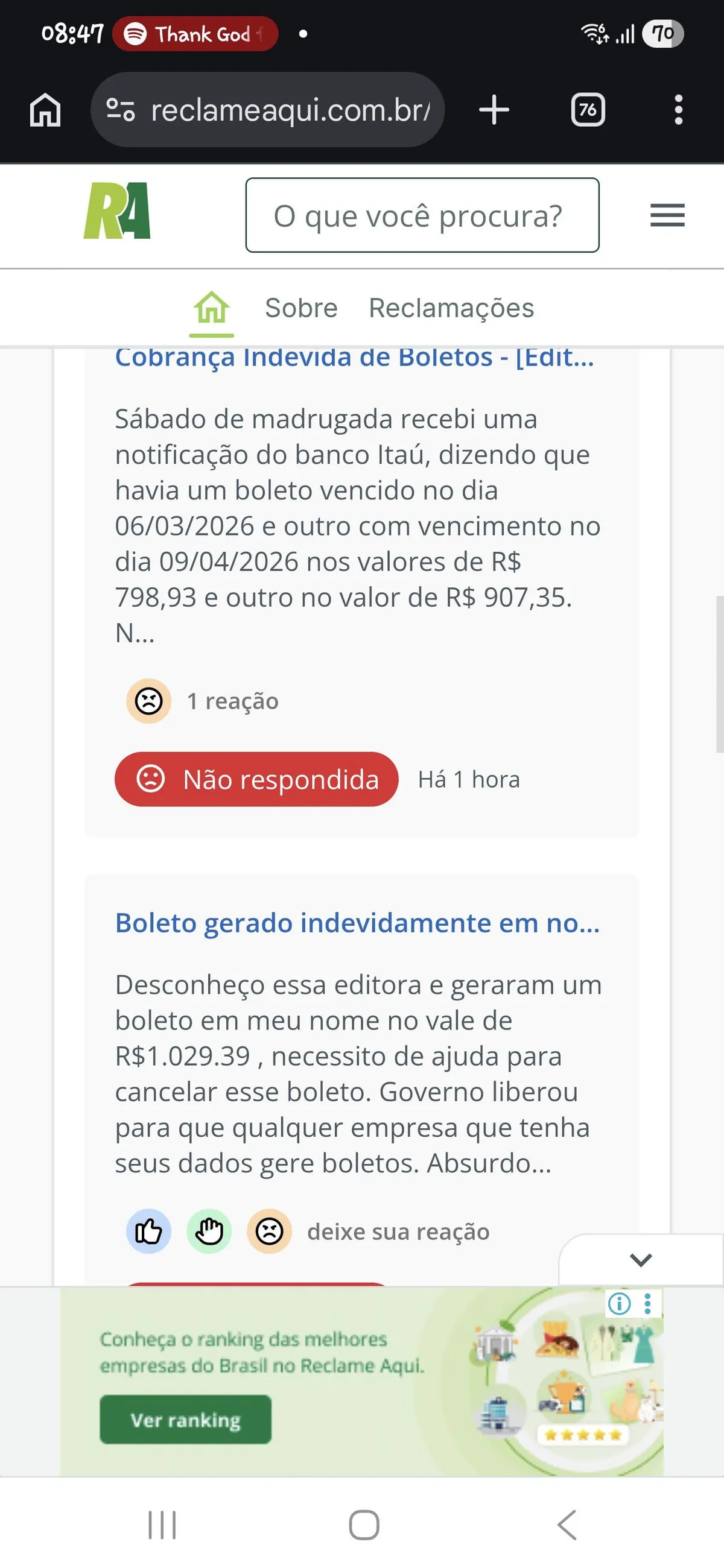React with the high-five hand emoji
The image size is (724, 1568).
click(x=209, y=1231)
